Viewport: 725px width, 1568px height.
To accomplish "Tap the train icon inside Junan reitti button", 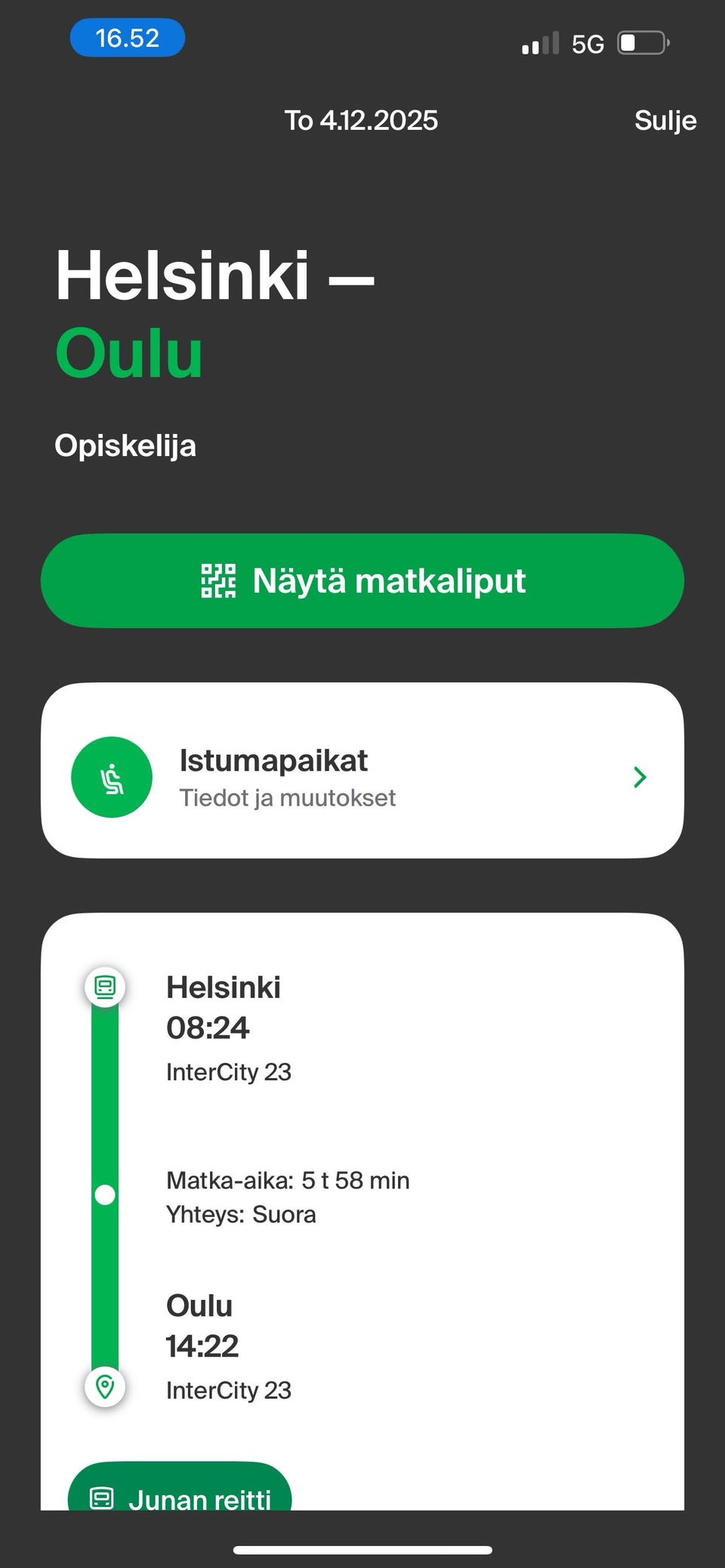I will pyautogui.click(x=103, y=1499).
